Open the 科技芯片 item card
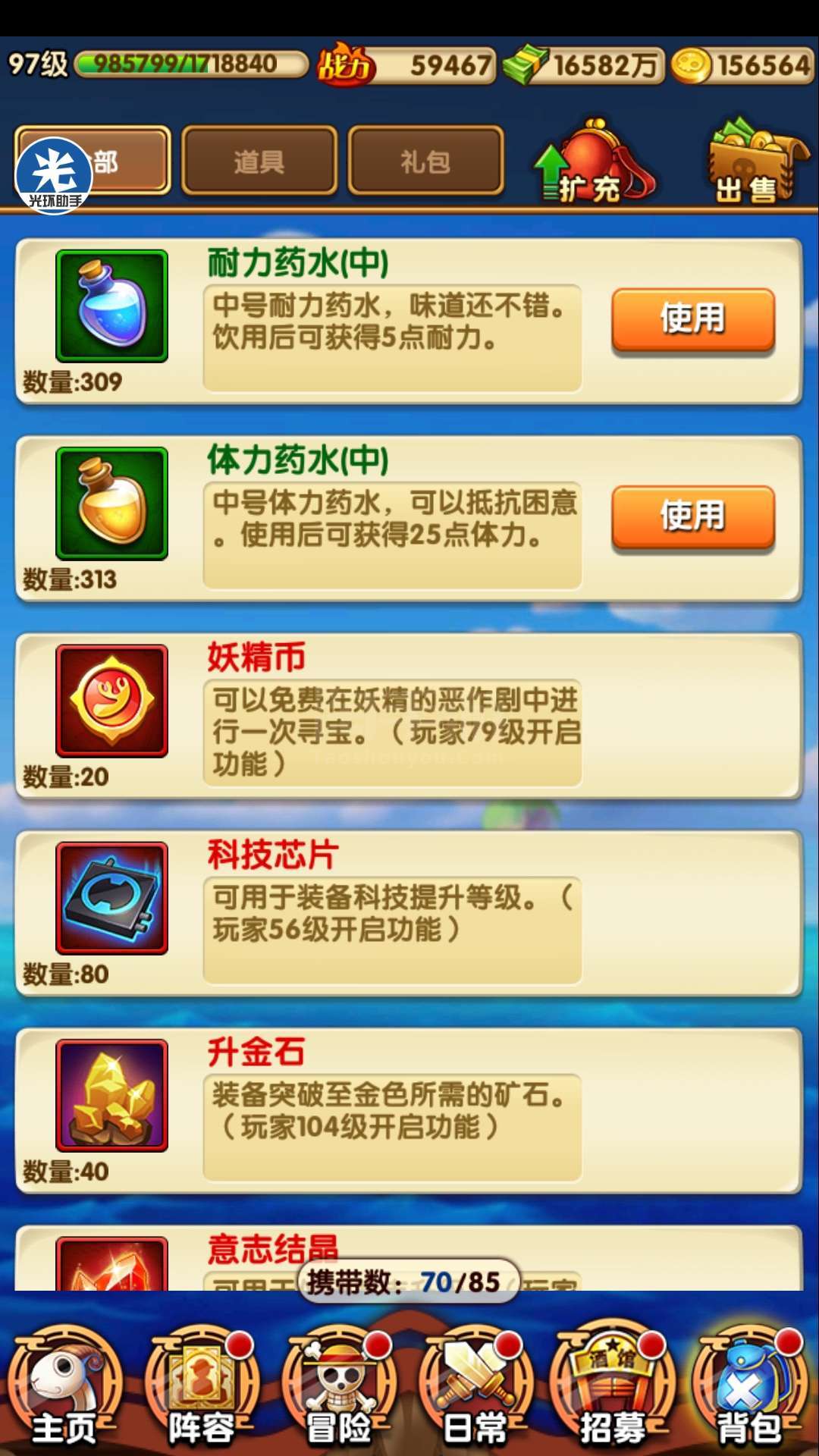This screenshot has height=1456, width=819. 409,913
